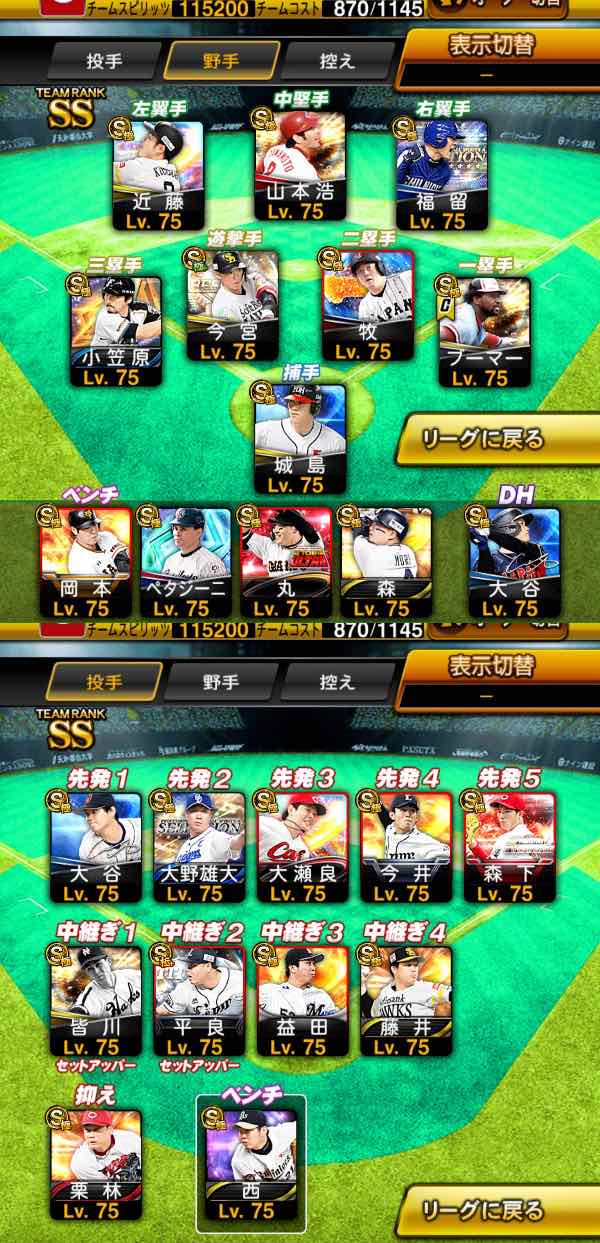Open center fielder 山本浩's card
Image resolution: width=600 pixels, height=1243 pixels.
coord(298,165)
